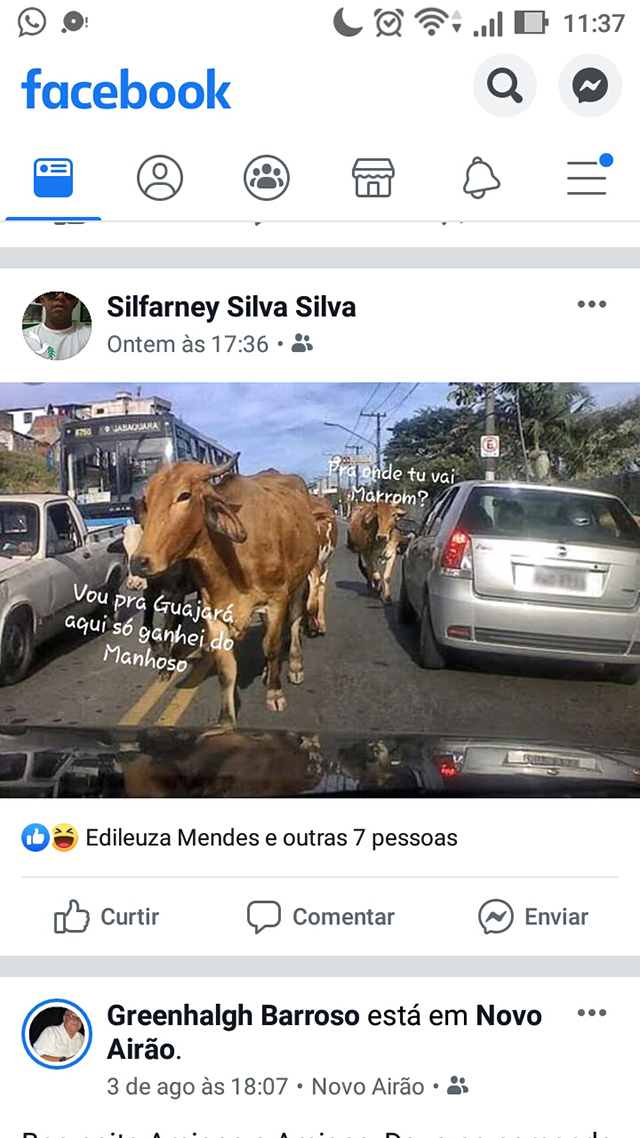Open Silfarney Silva Silva's profile picture
Viewport: 640px width, 1138px height.
tap(57, 325)
